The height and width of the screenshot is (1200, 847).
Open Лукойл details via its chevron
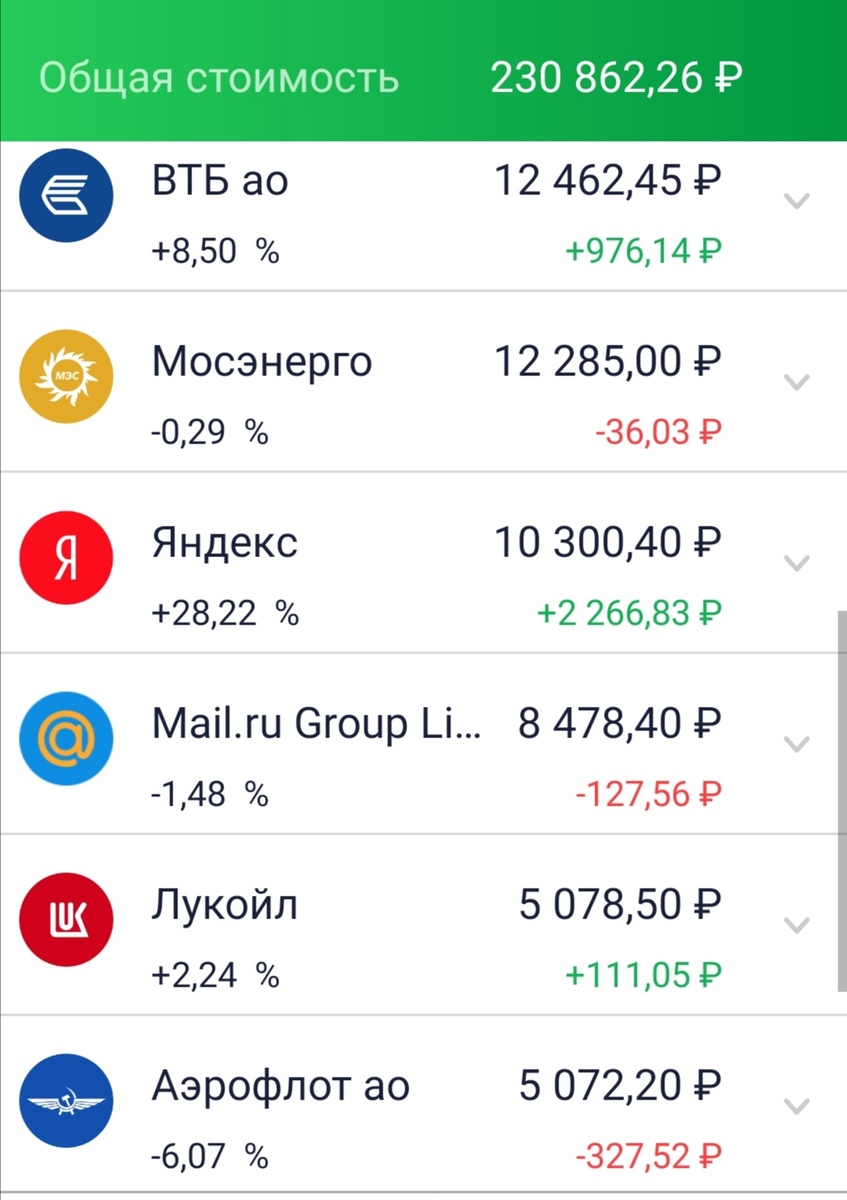tap(796, 924)
